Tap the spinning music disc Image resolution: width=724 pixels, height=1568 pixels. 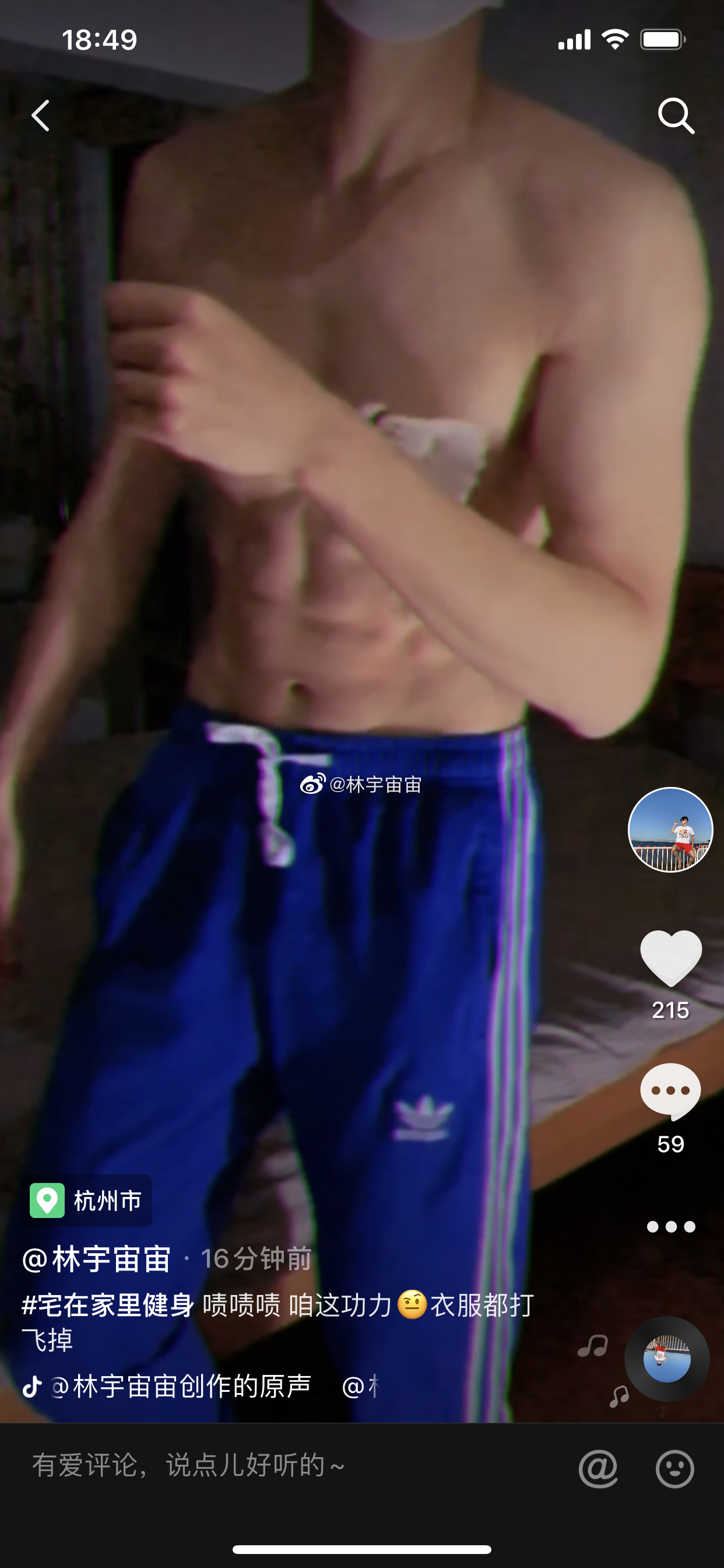coord(667,1359)
